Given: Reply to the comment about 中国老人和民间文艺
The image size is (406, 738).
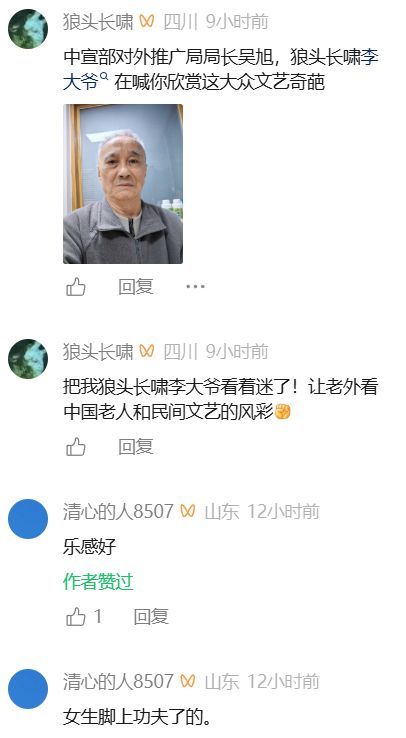Looking at the screenshot, I should (x=136, y=446).
